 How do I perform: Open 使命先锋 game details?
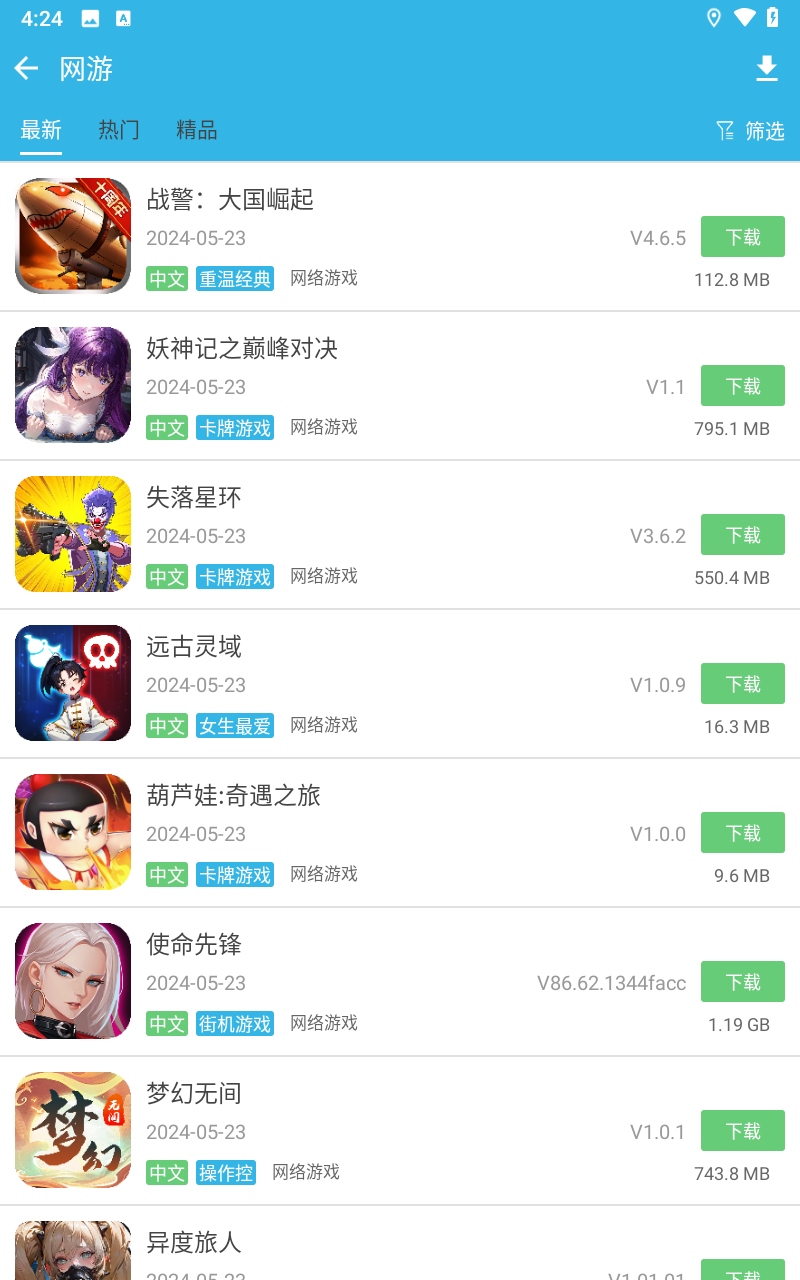(194, 945)
